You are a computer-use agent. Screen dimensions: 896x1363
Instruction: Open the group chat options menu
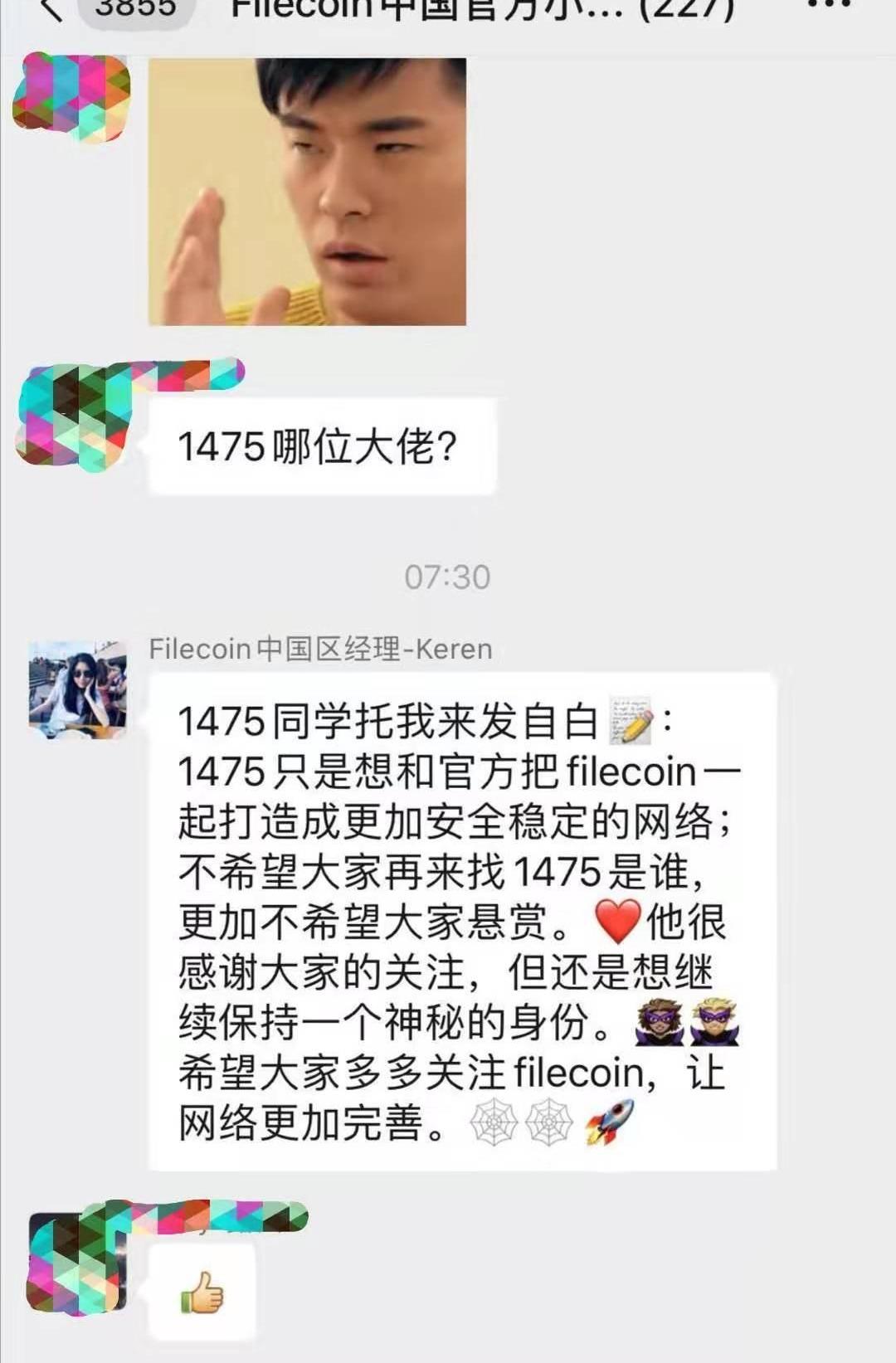coord(829,7)
